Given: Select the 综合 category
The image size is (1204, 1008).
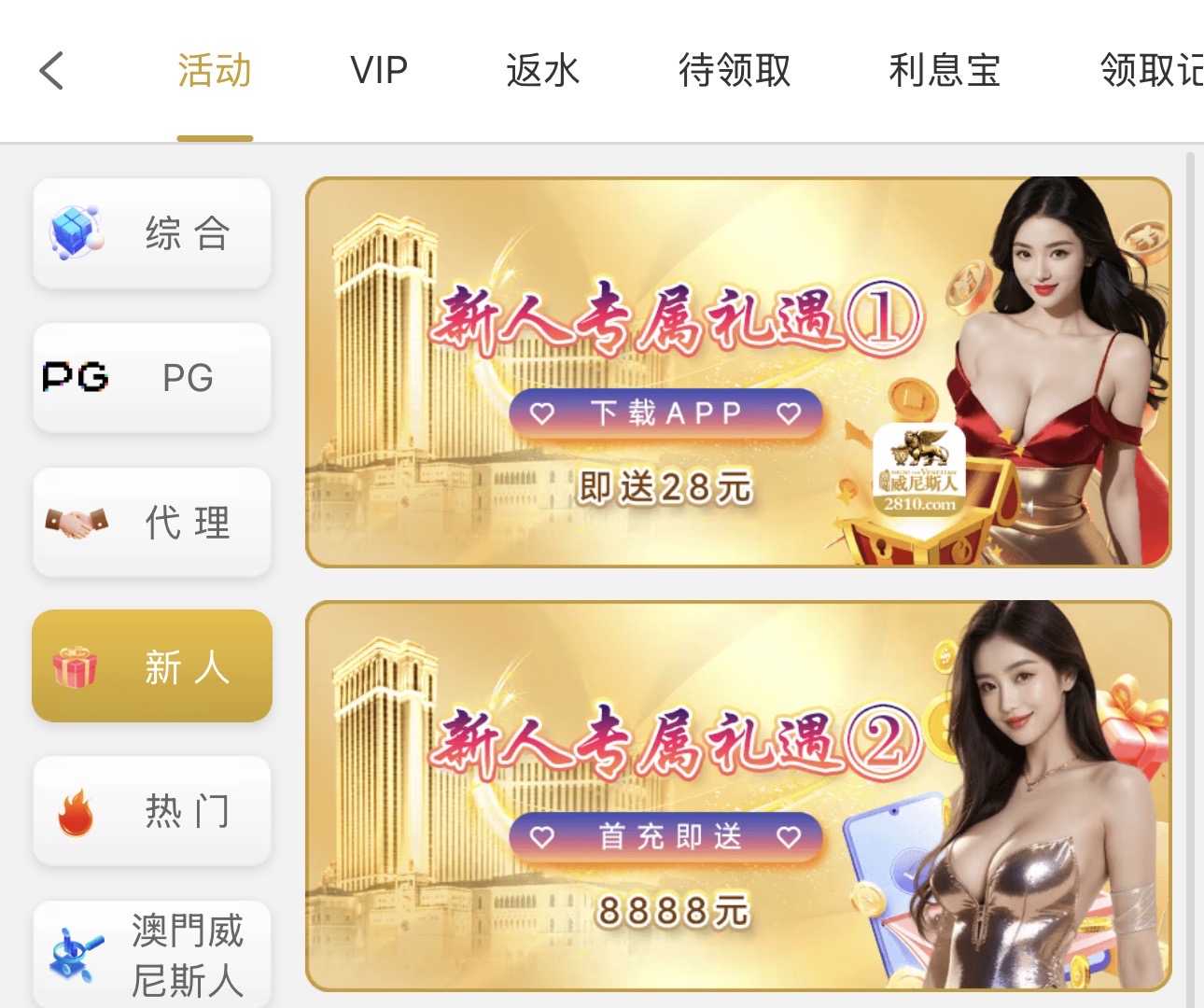Looking at the screenshot, I should [152, 233].
